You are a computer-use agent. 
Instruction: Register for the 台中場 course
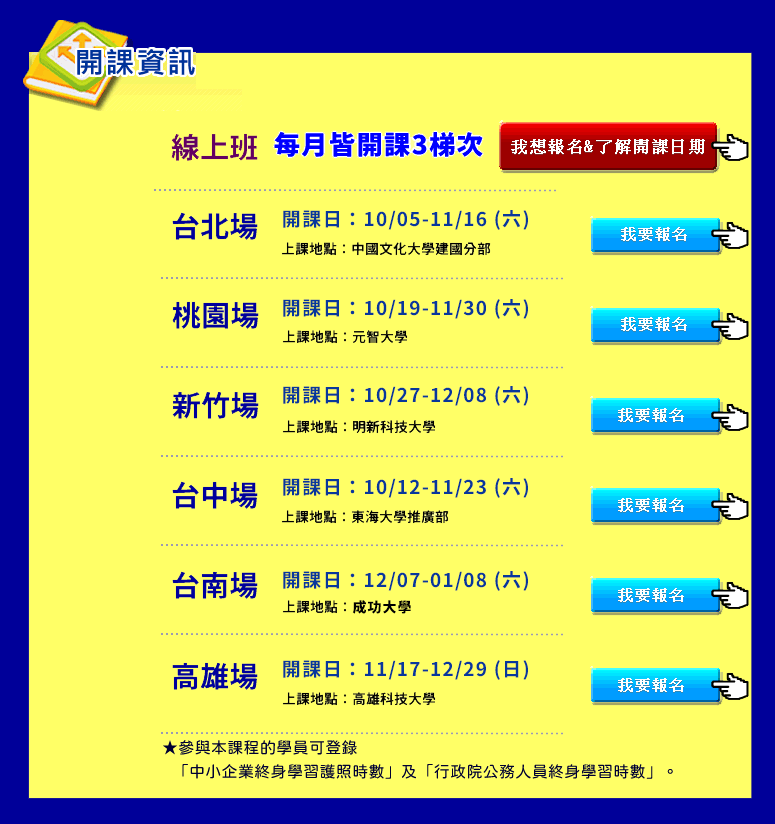coord(655,505)
